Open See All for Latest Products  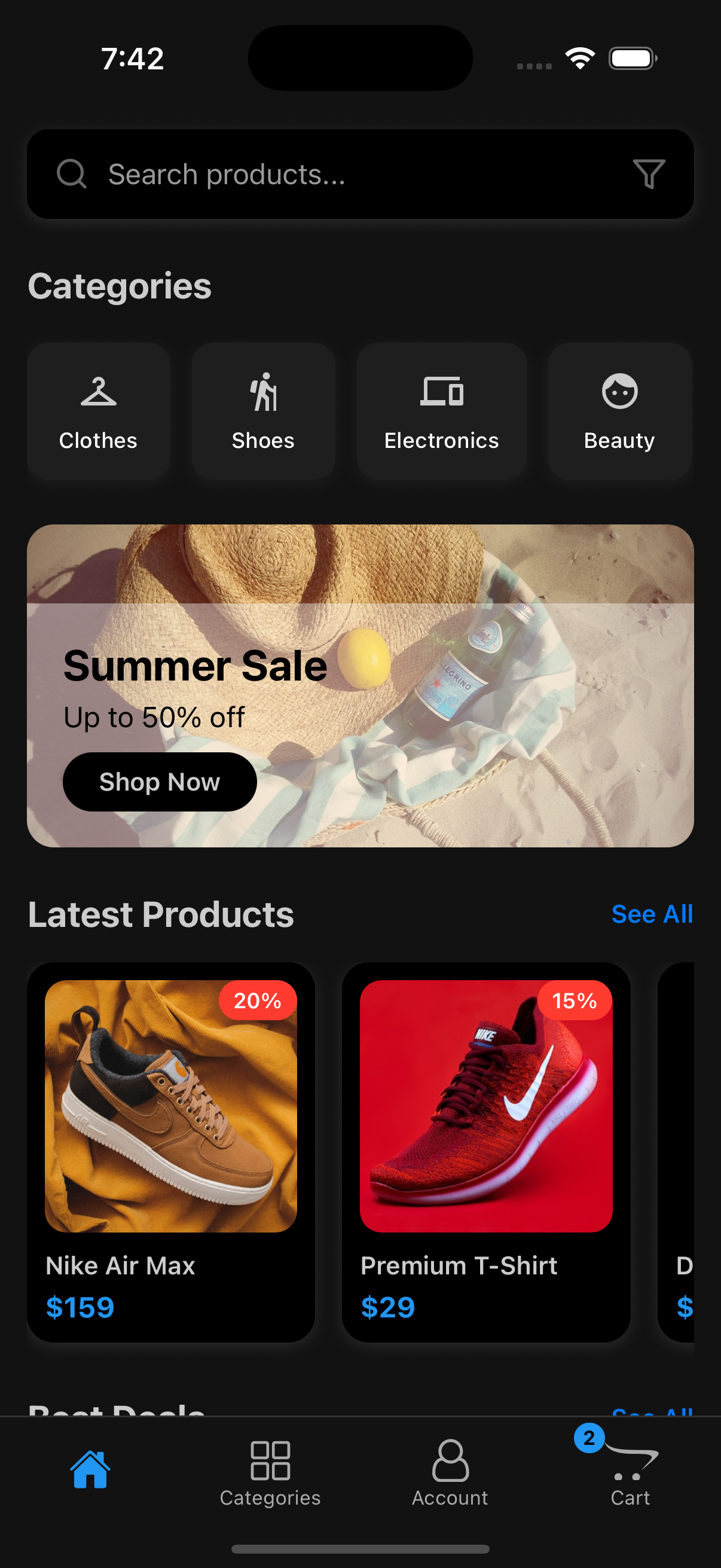(651, 914)
